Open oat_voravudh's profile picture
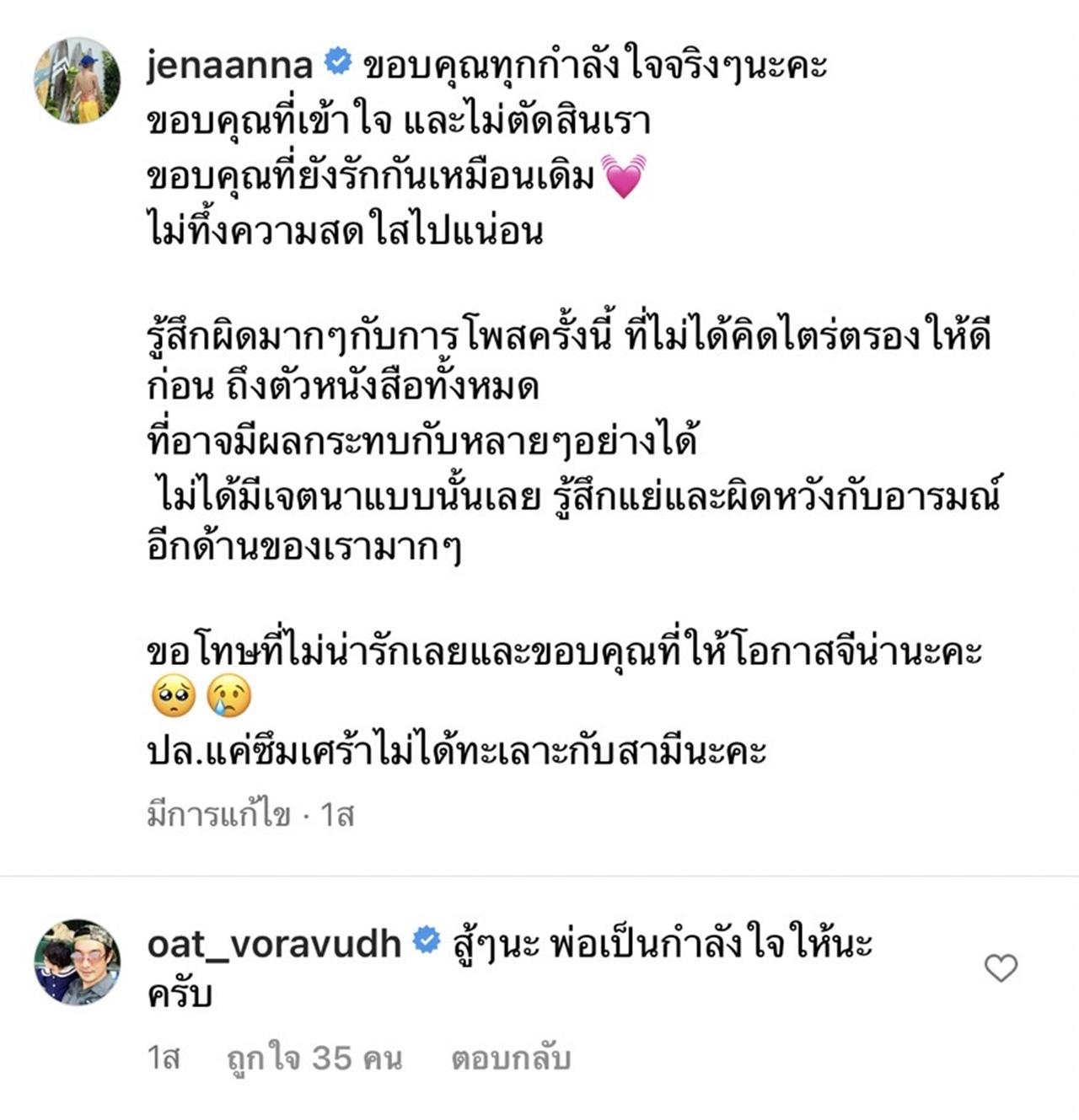1079x1120 pixels. click(x=77, y=962)
